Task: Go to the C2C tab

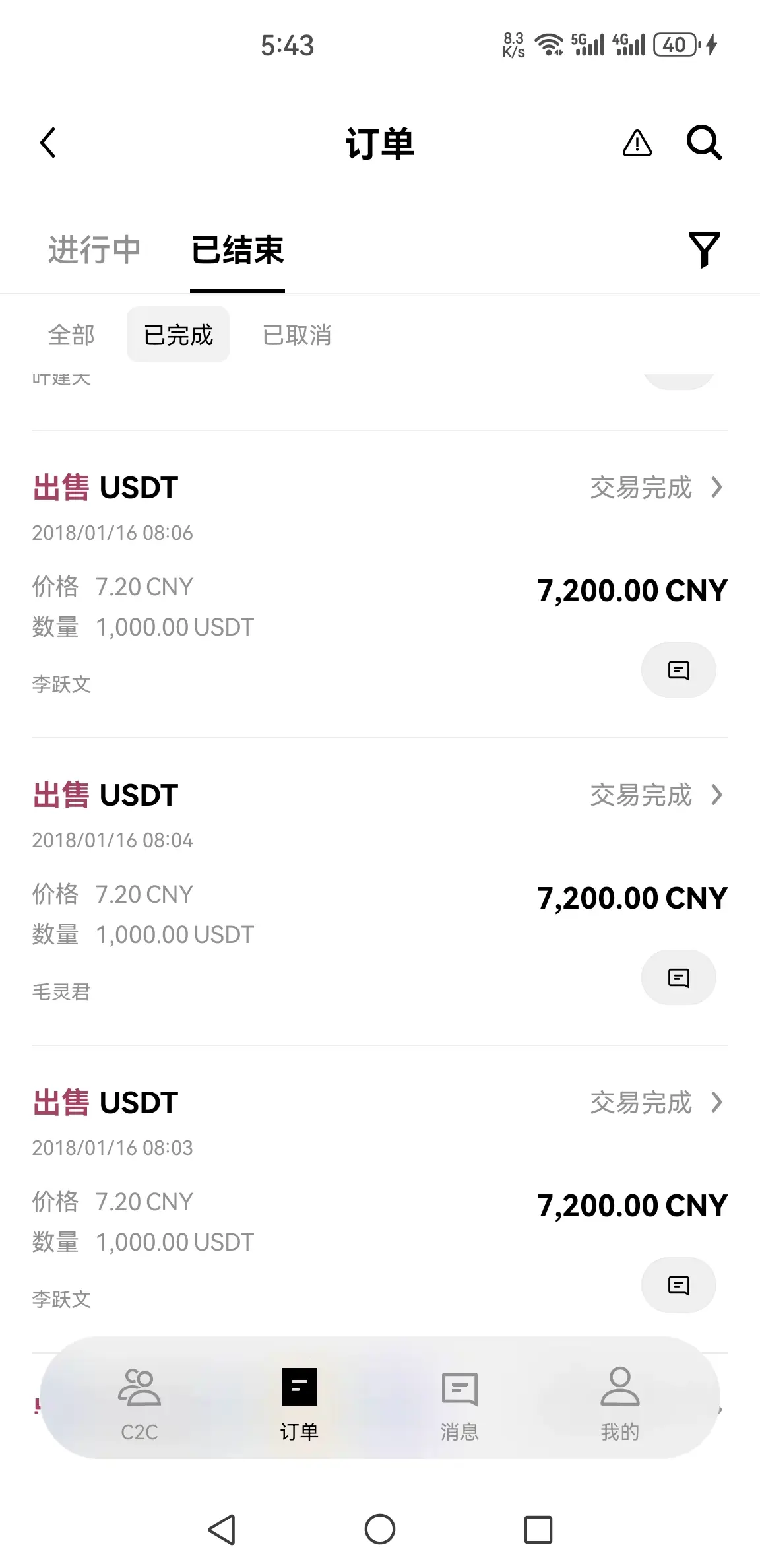Action: pos(139,1403)
